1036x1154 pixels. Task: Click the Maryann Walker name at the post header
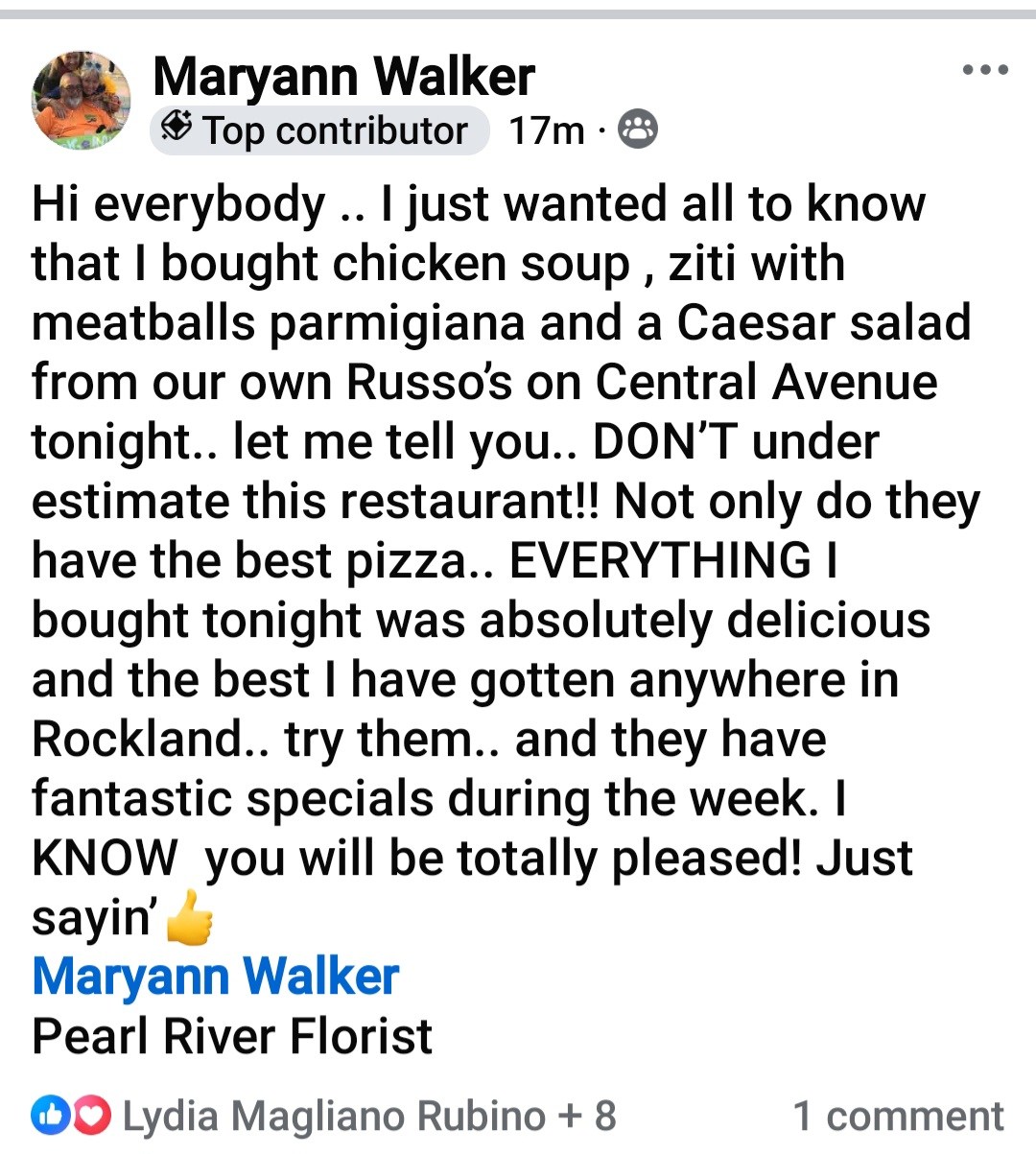(x=345, y=77)
